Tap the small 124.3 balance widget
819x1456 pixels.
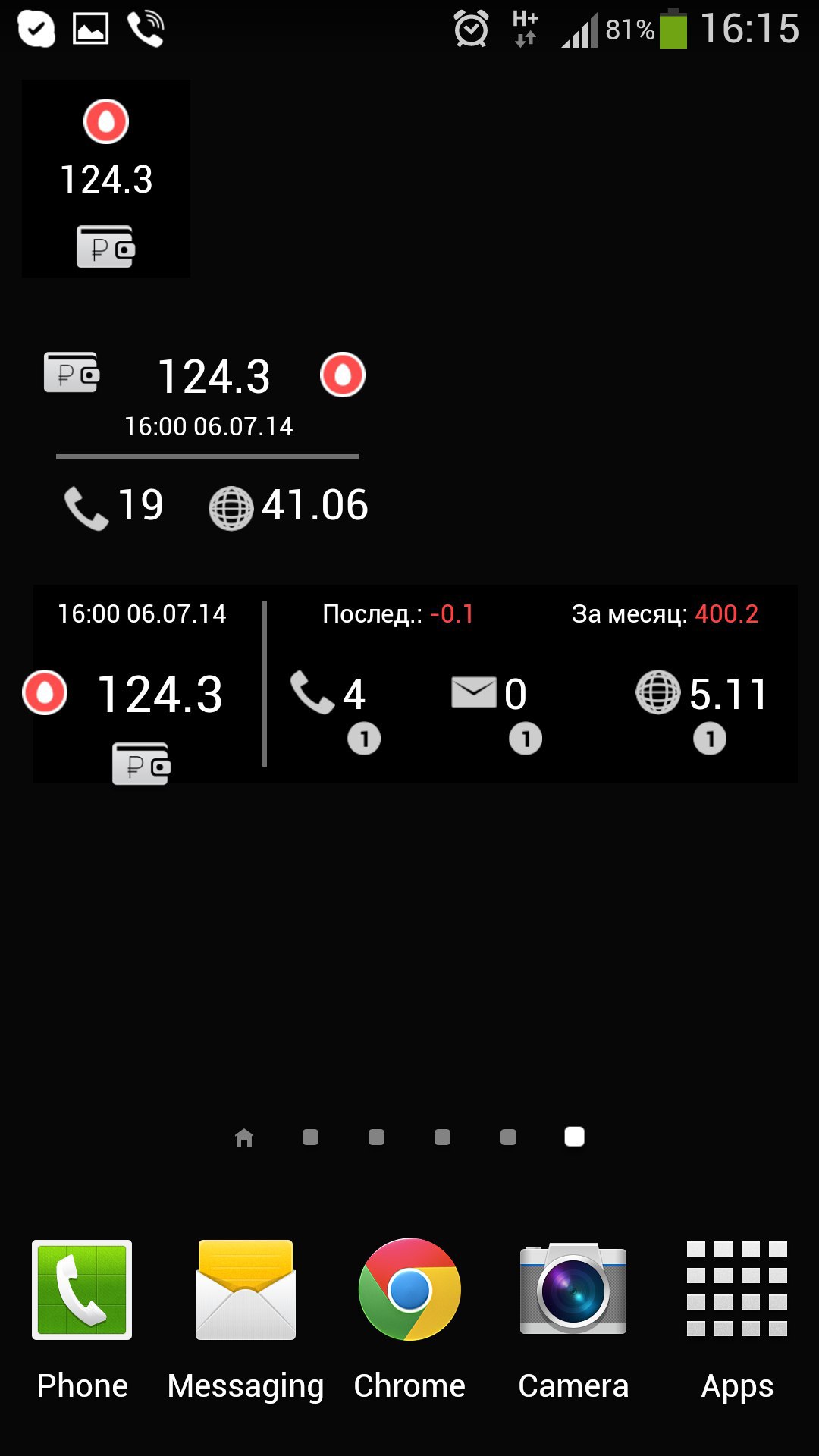pos(106,179)
